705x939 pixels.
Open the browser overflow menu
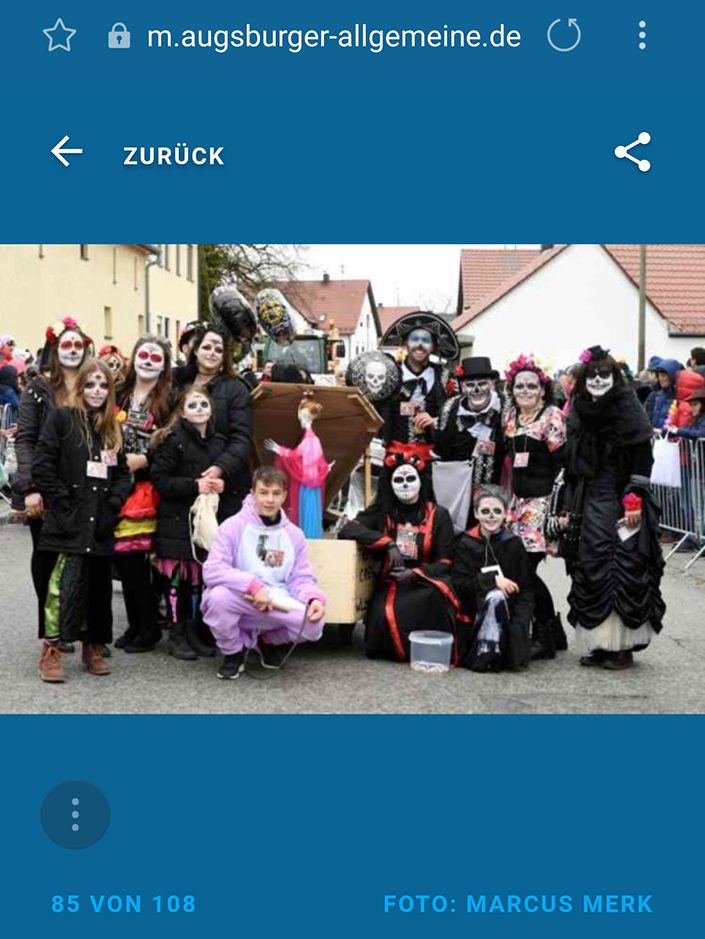pyautogui.click(x=642, y=36)
